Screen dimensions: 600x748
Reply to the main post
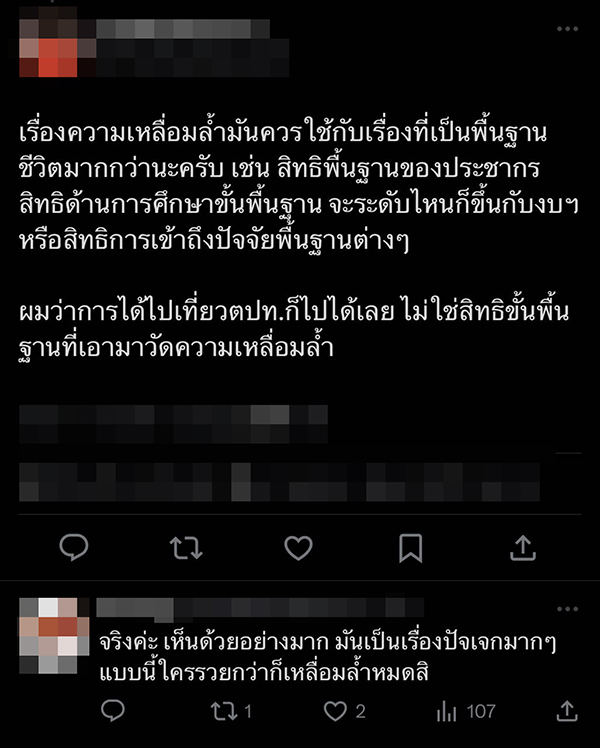(x=74, y=547)
